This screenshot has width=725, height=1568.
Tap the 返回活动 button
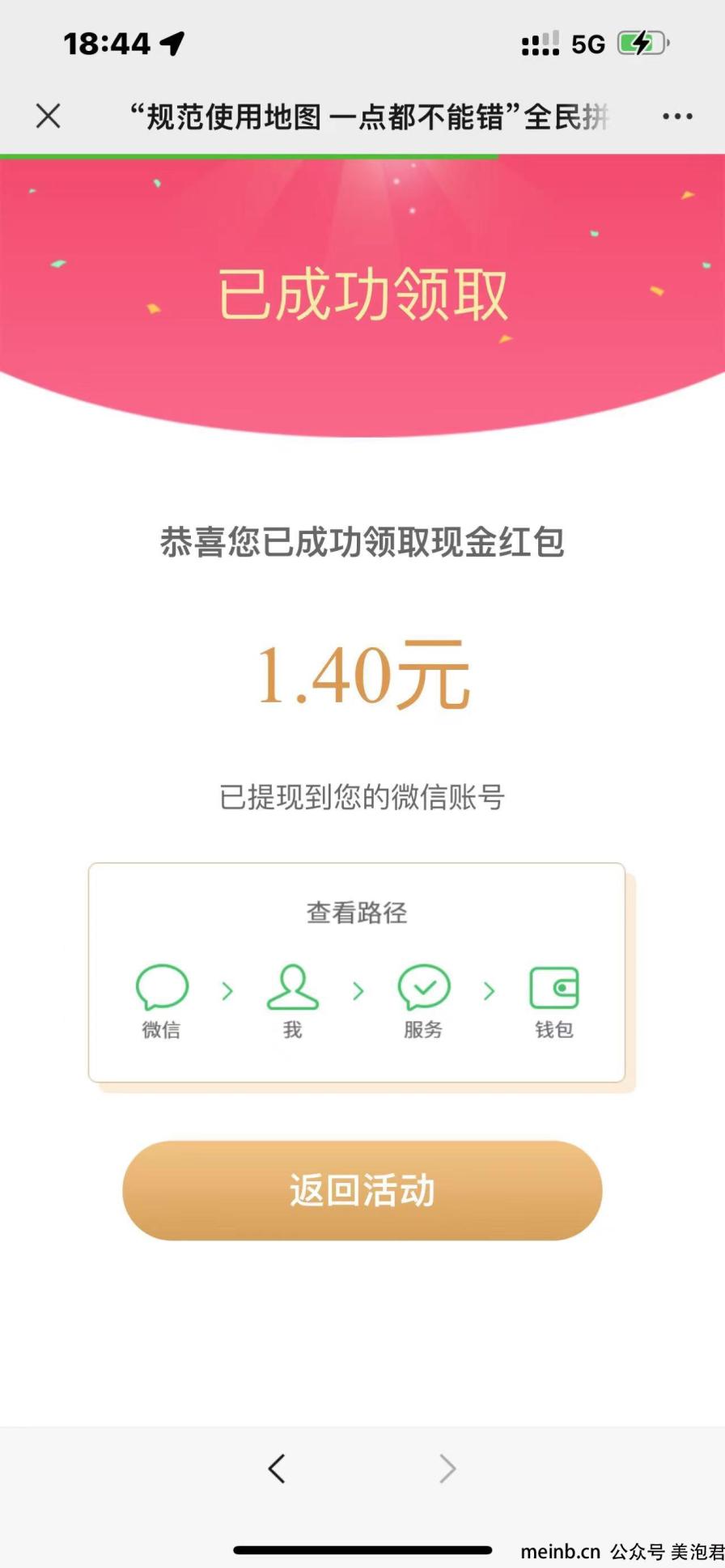click(x=362, y=1190)
